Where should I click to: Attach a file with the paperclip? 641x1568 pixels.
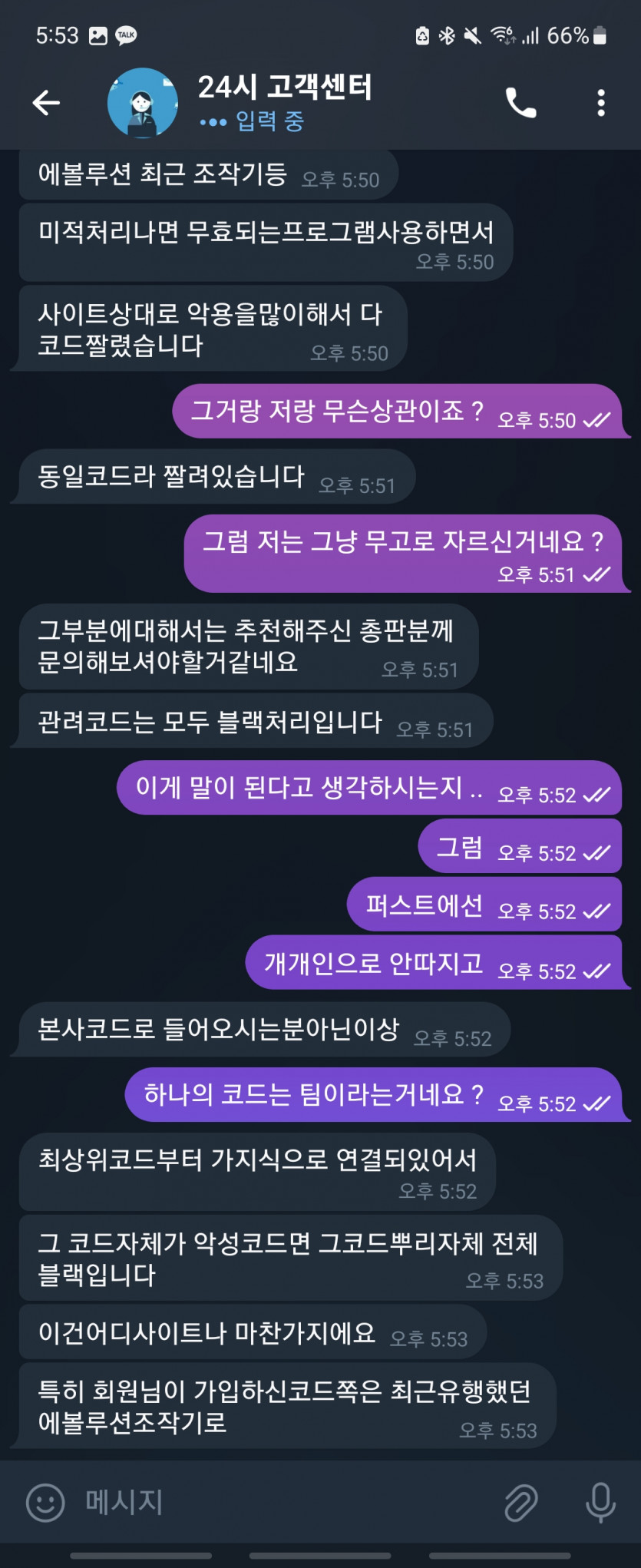[520, 1503]
